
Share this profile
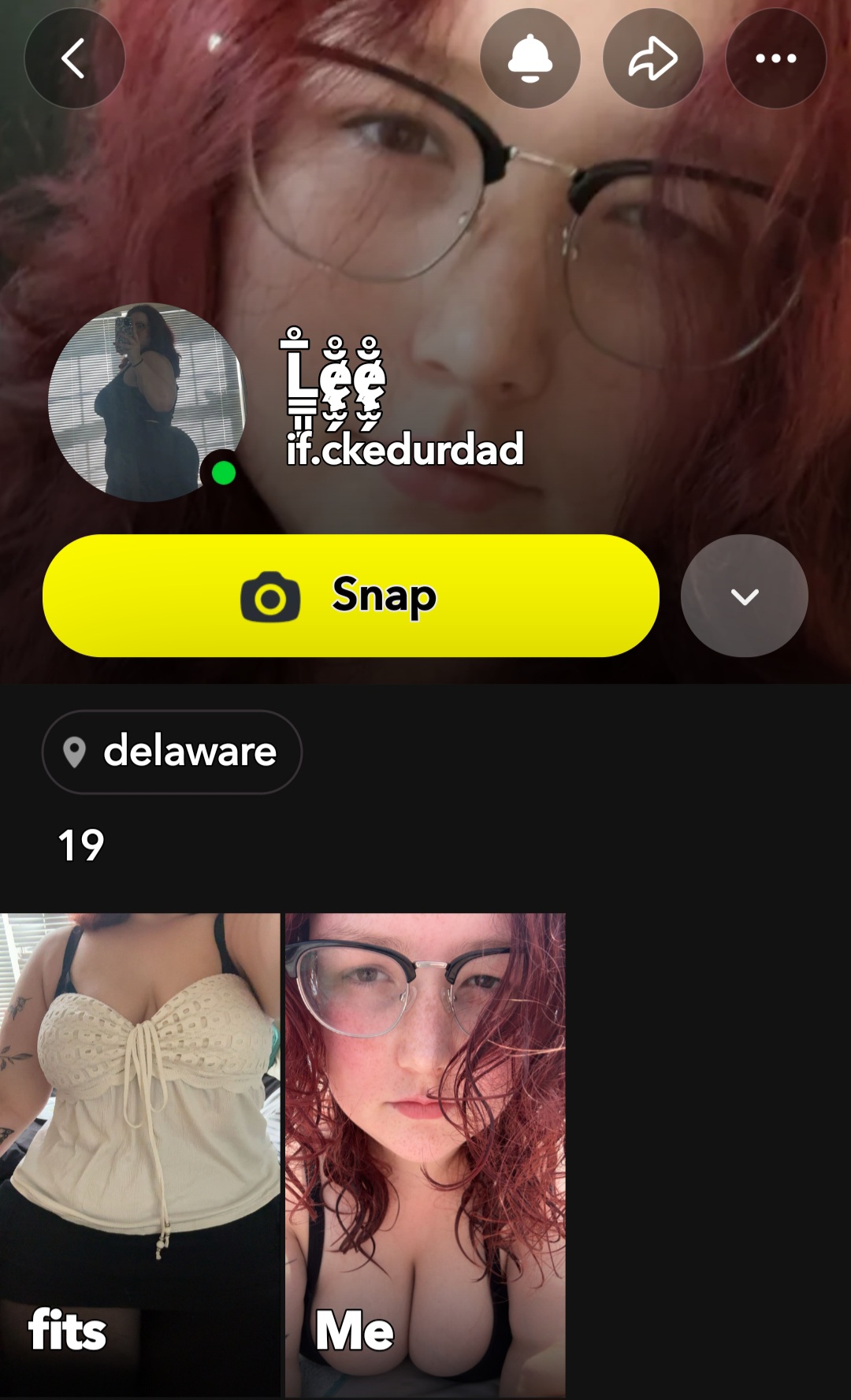652,58
